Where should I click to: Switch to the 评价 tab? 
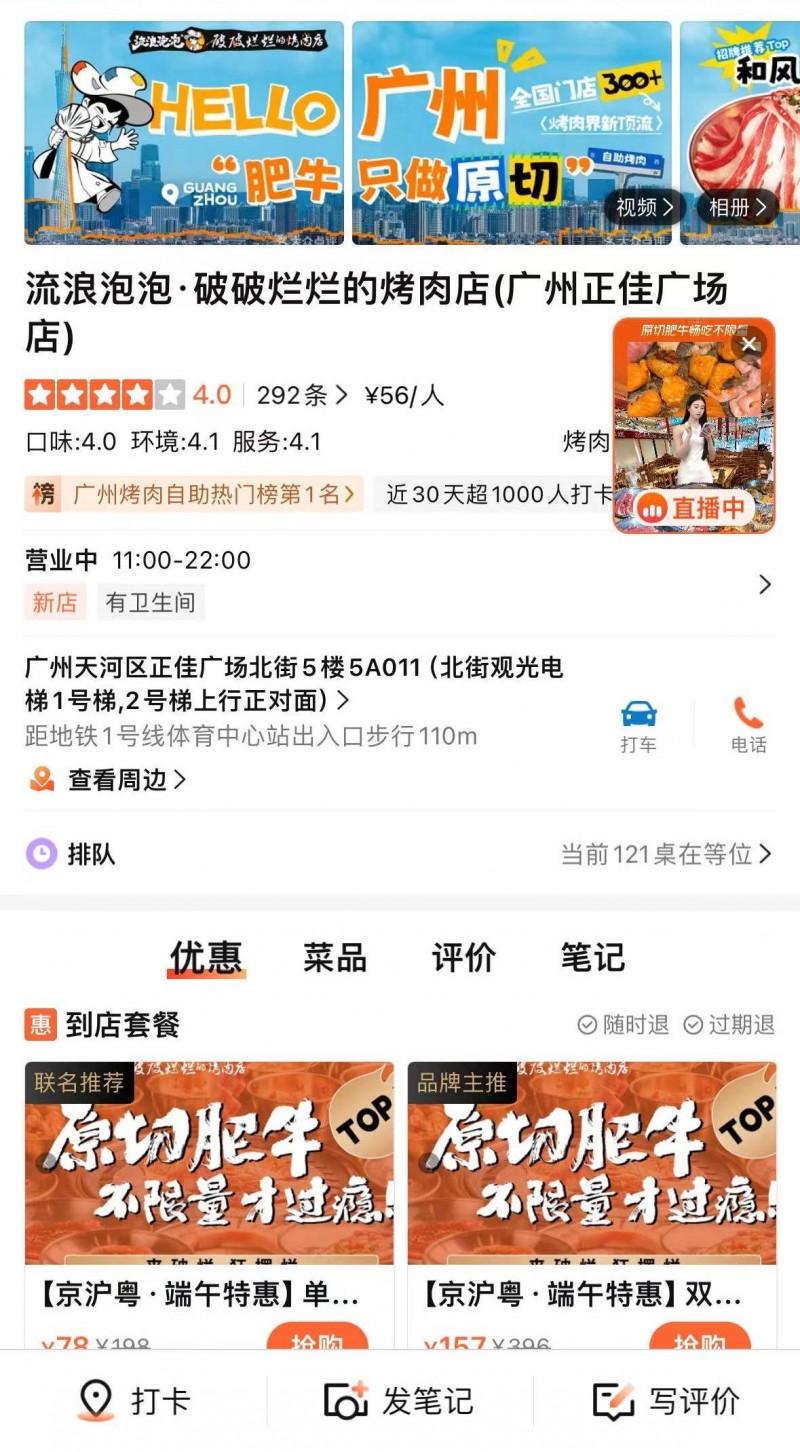point(463,957)
